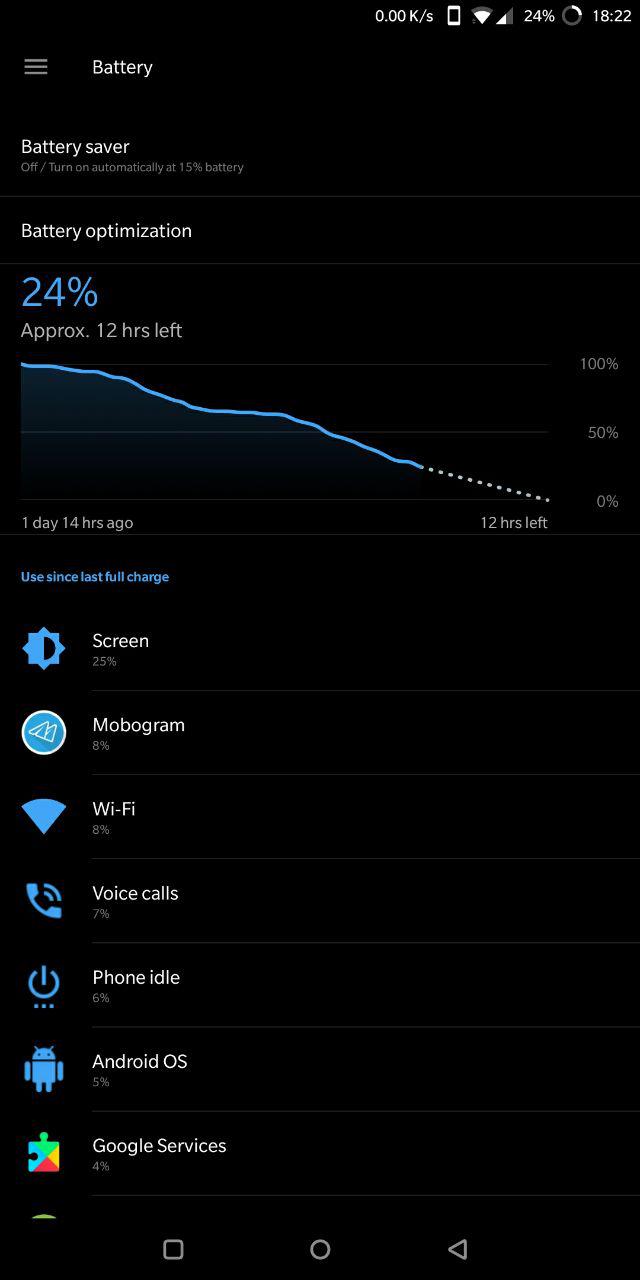Image resolution: width=640 pixels, height=1280 pixels.
Task: Show Wi-Fi battery usage details
Action: pyautogui.click(x=320, y=817)
